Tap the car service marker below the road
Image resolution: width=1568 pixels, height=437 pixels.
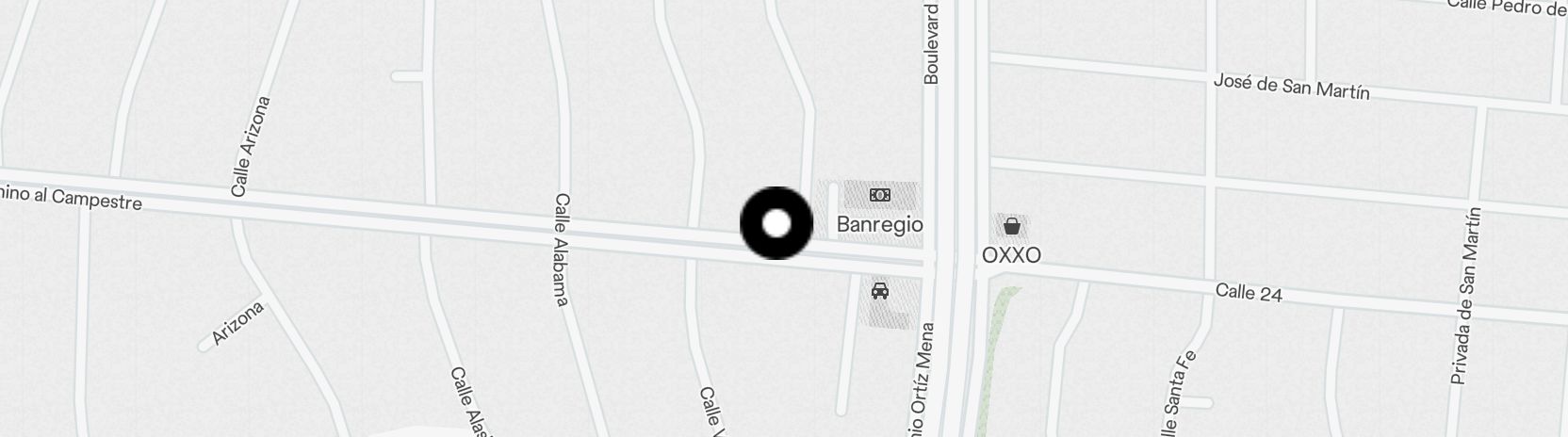click(880, 290)
